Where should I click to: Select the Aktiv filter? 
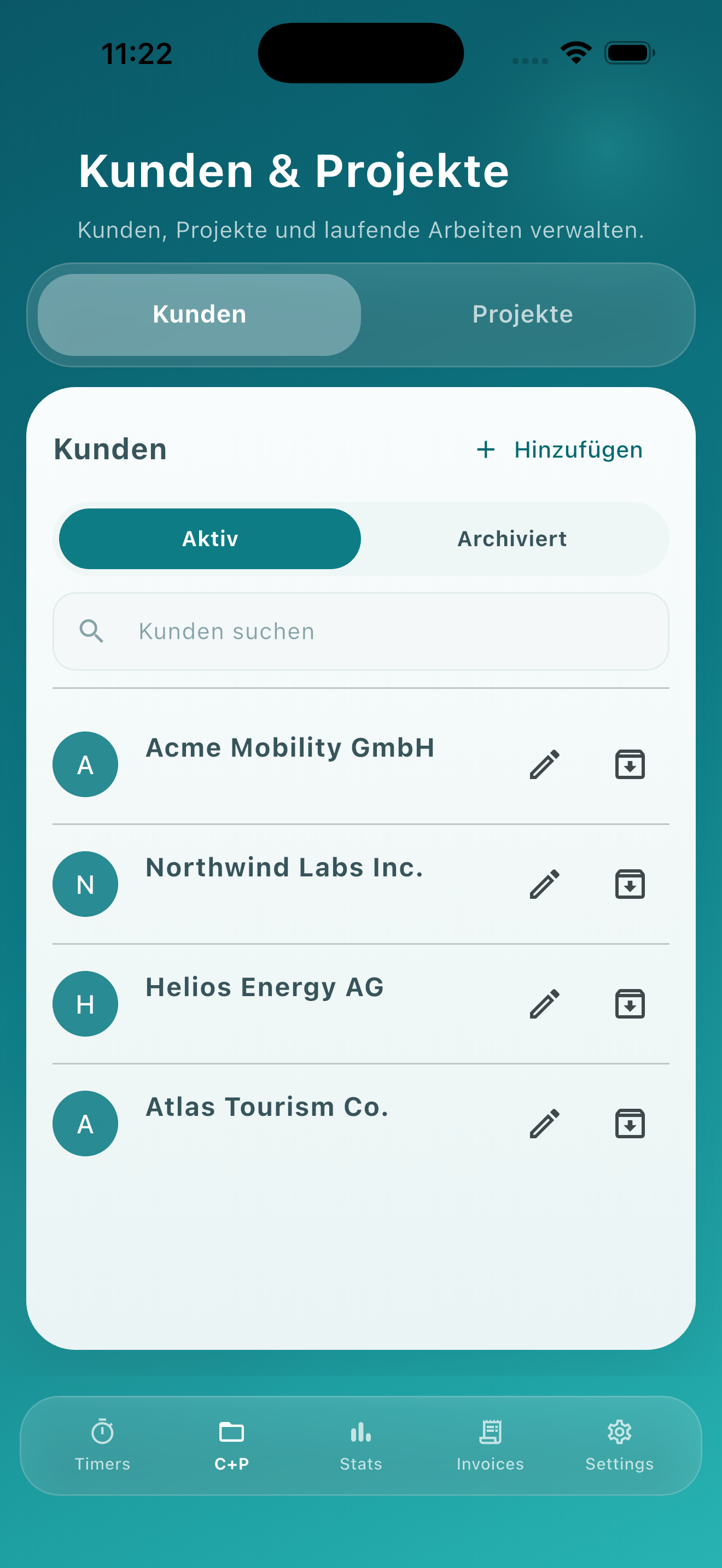point(210,538)
